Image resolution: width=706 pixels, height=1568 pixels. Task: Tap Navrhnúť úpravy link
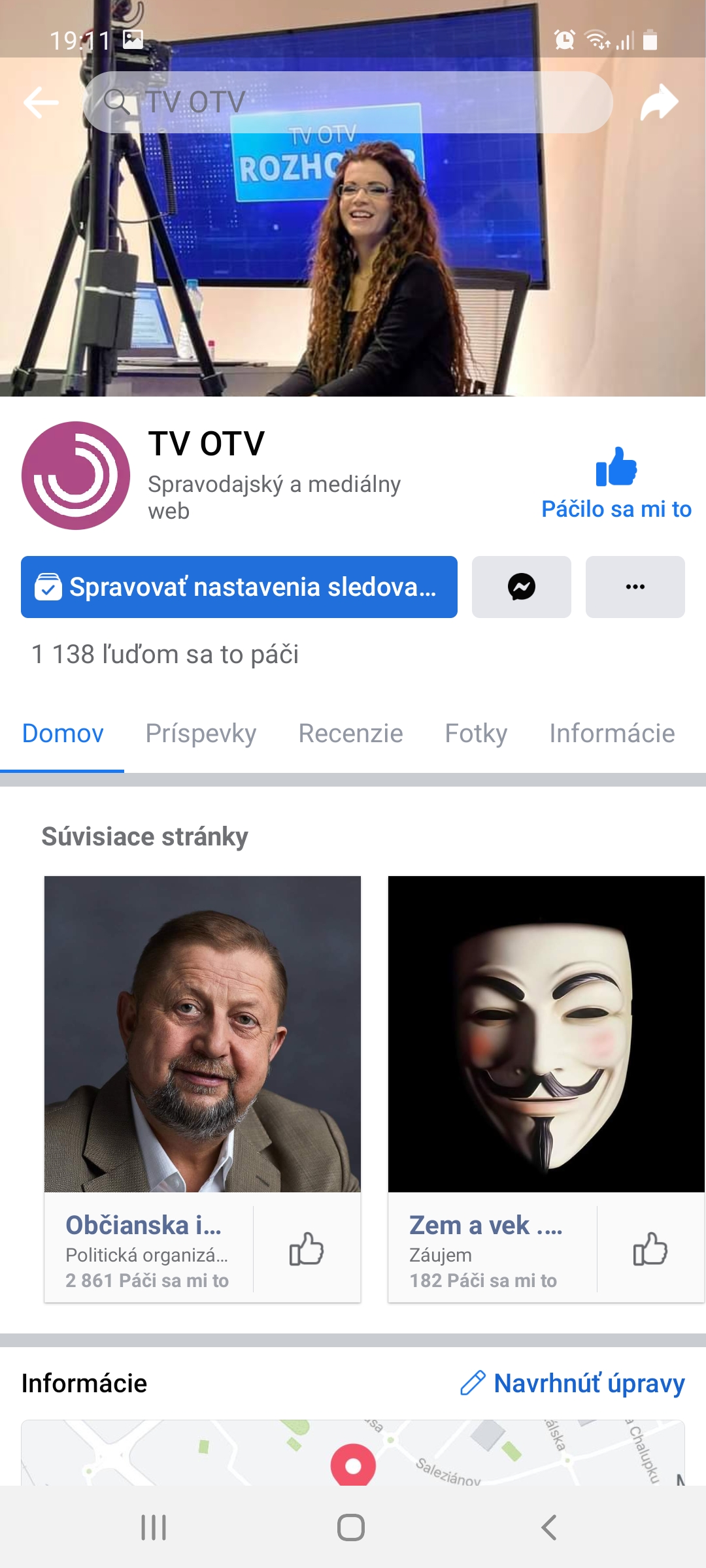[573, 1383]
